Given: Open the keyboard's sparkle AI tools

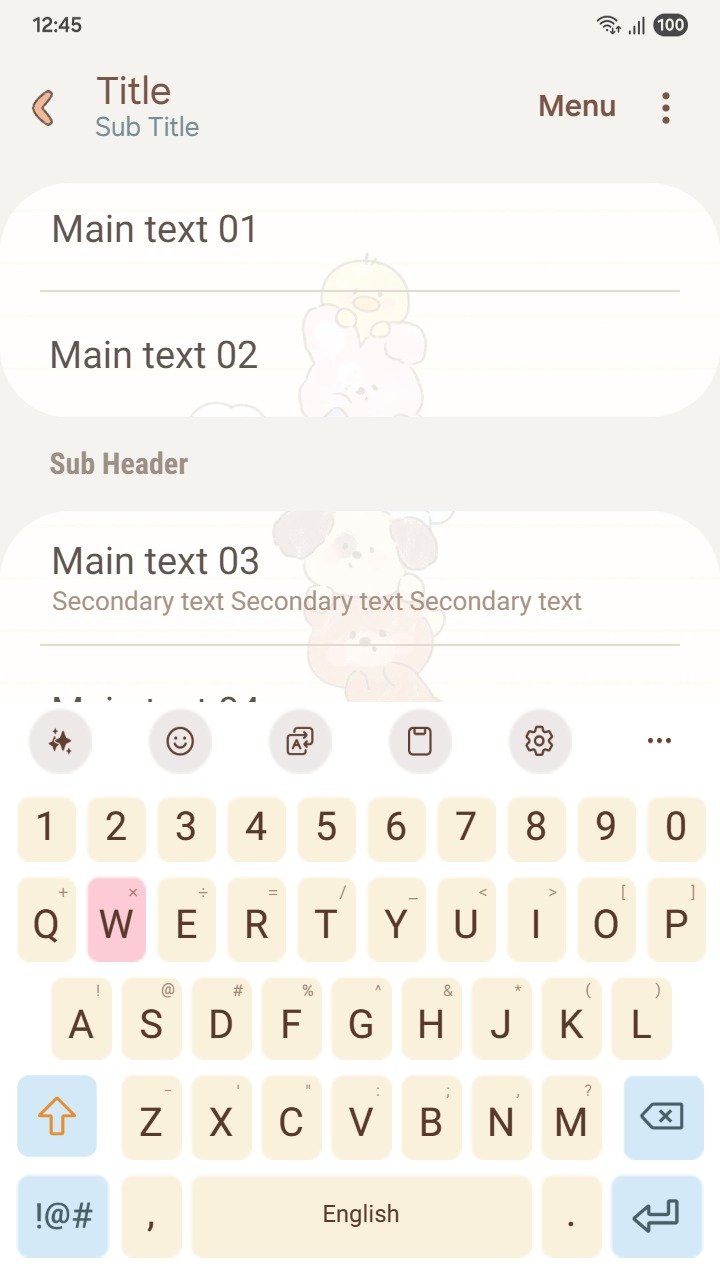Looking at the screenshot, I should (60, 741).
